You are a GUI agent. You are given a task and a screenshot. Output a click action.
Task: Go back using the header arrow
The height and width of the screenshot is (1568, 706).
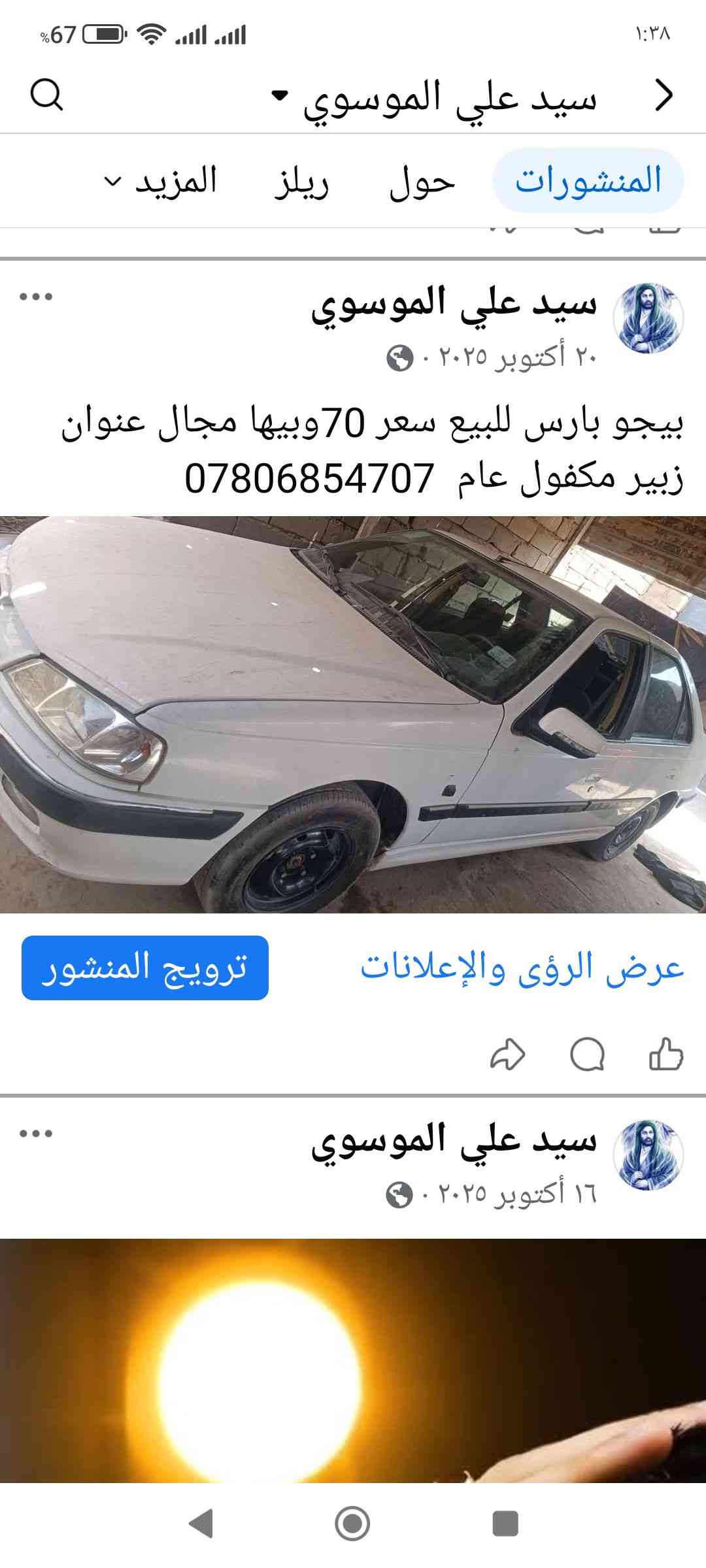(664, 95)
